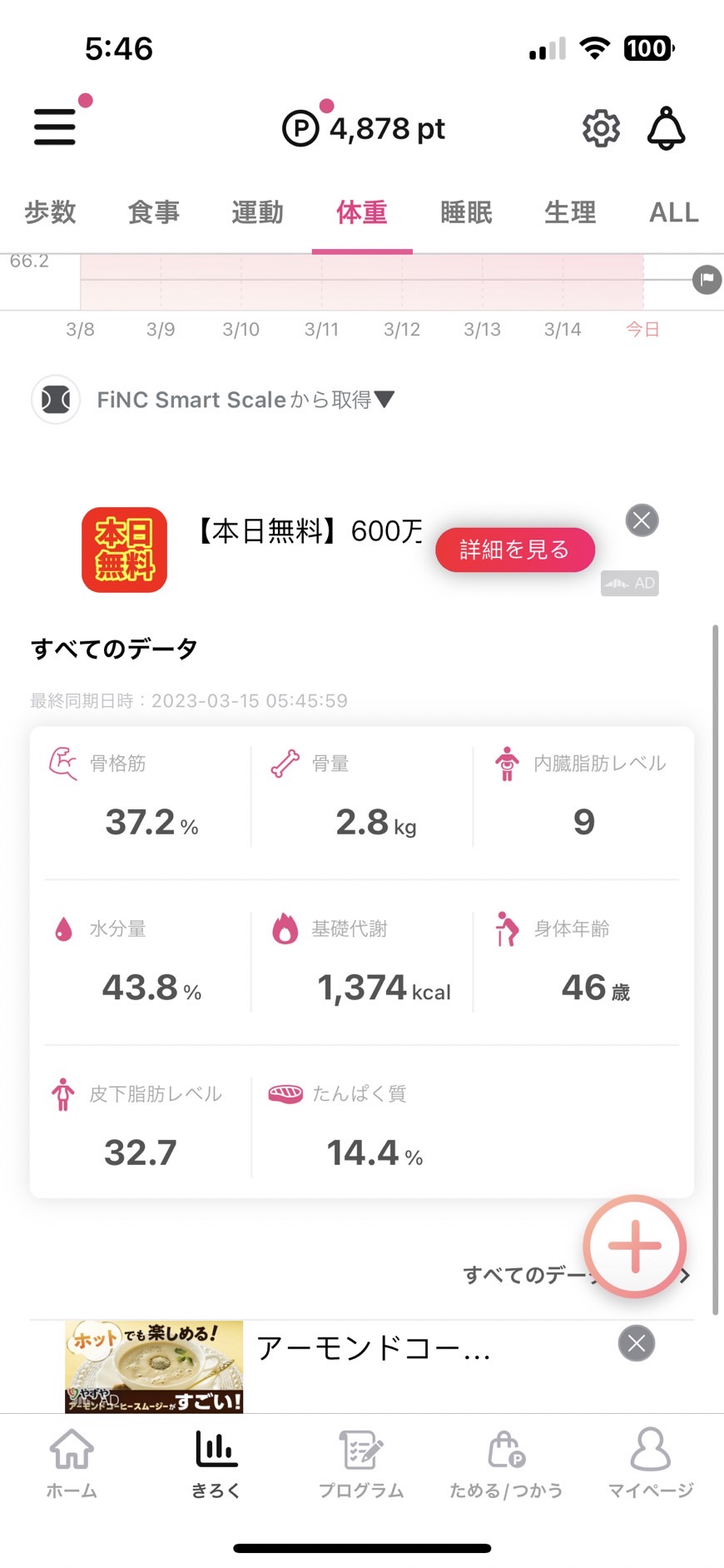Switch to the 食事 tab
Screen dimensions: 724x1568
point(154,212)
